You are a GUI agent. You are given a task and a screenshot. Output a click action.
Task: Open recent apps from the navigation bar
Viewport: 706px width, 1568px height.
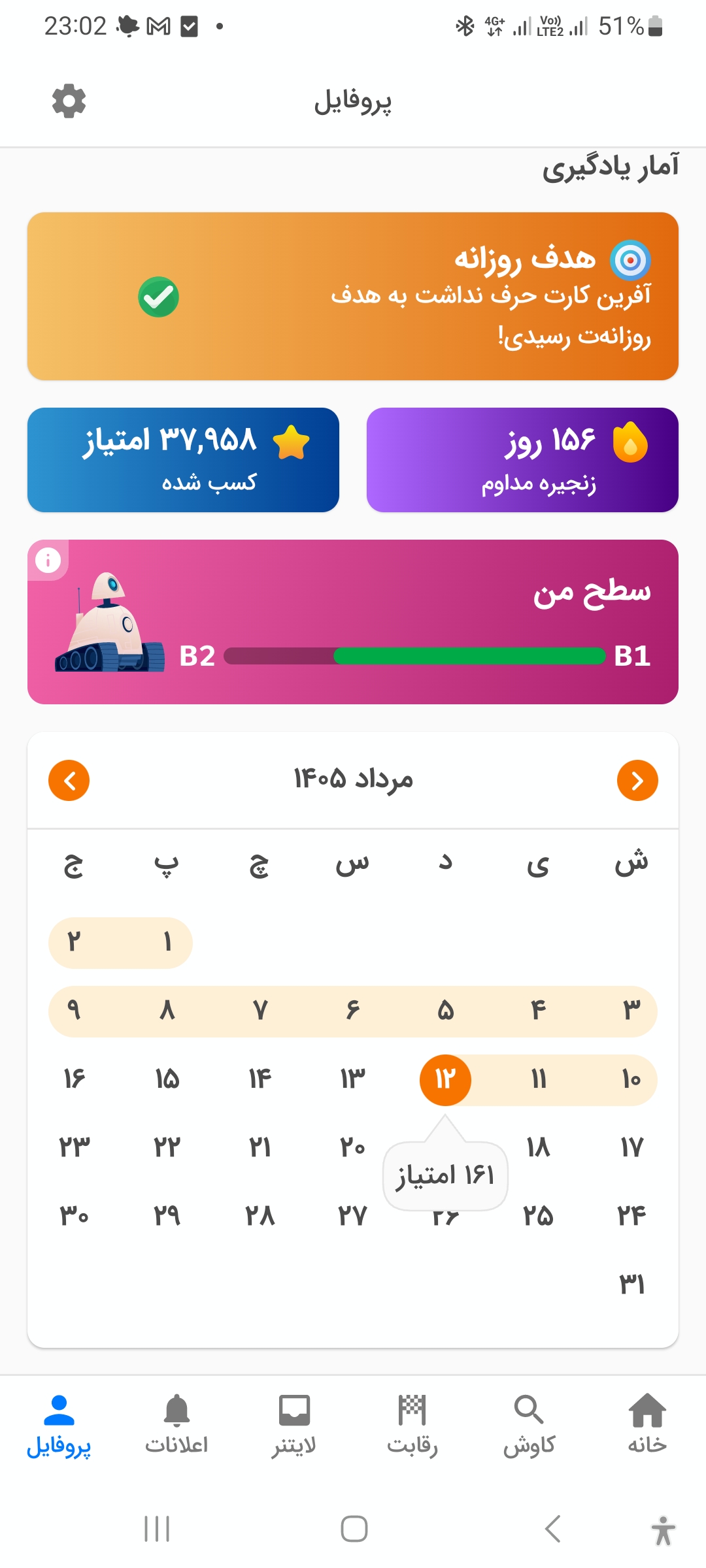(x=157, y=1529)
